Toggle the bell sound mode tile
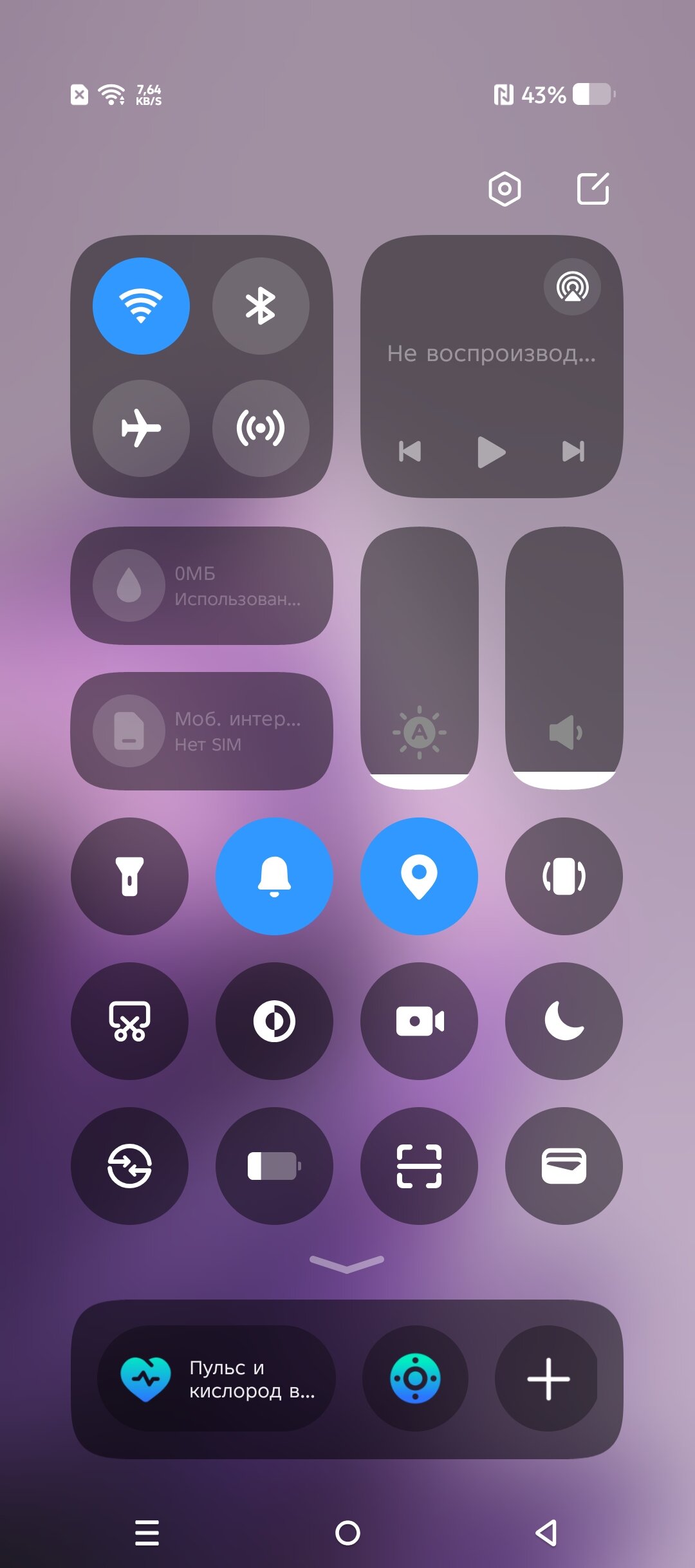This screenshot has height=1568, width=695. click(274, 876)
